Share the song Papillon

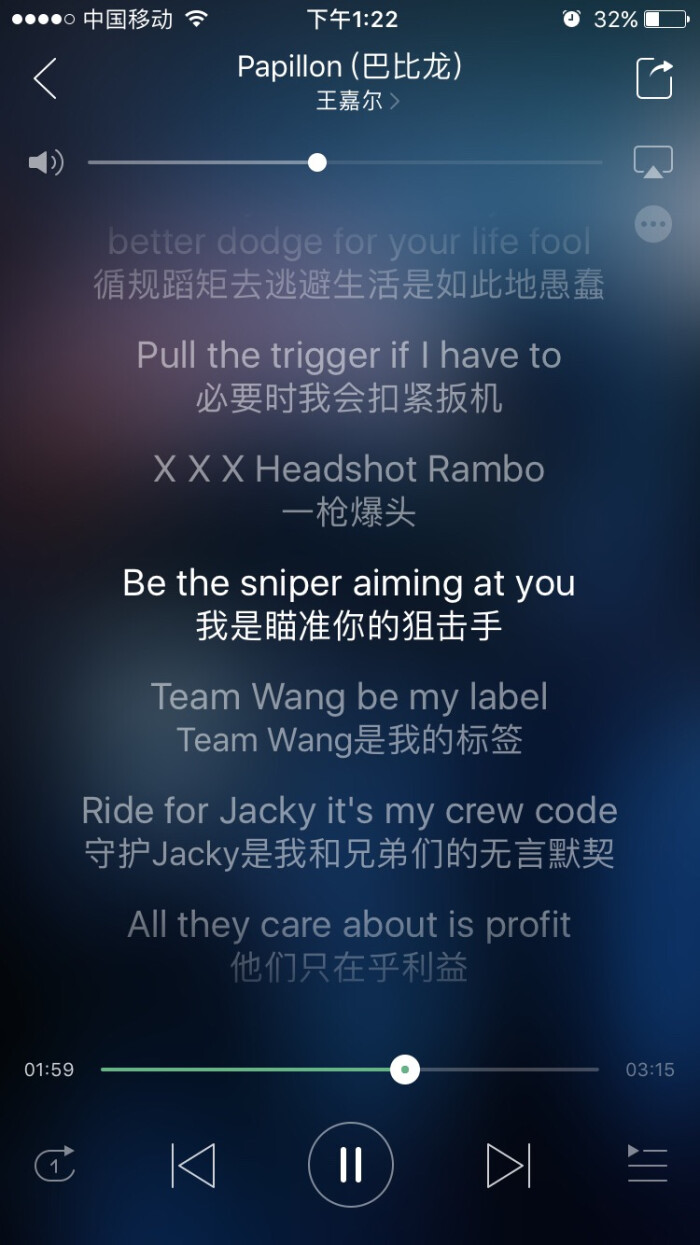tap(654, 79)
